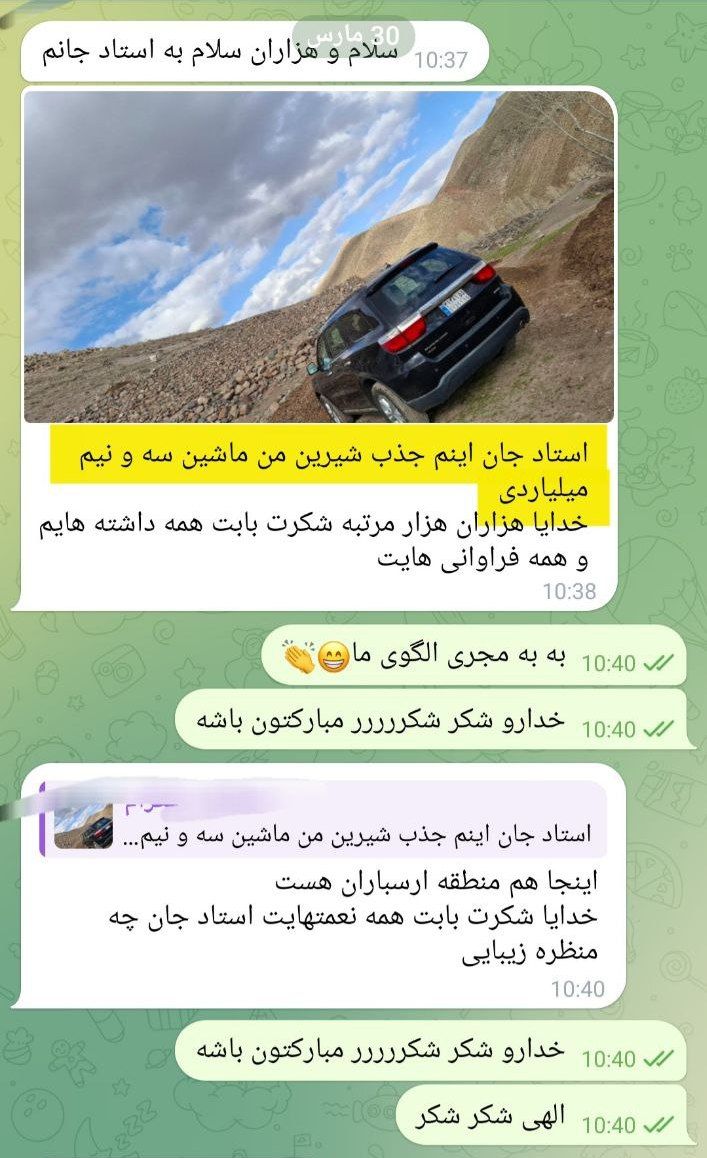Screen dimensions: 707x1158
Task: Open the black SUV photo message
Action: [x=318, y=256]
